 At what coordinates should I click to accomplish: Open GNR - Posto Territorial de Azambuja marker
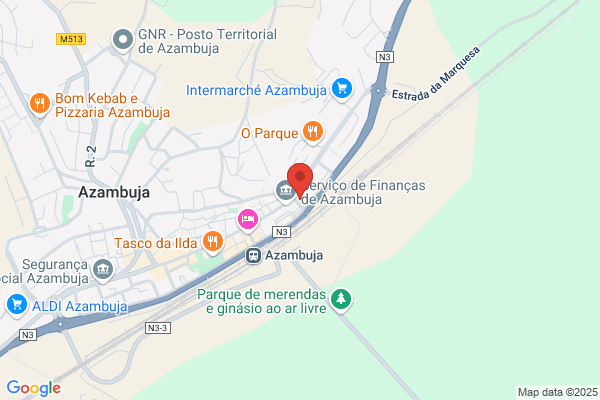[x=123, y=40]
